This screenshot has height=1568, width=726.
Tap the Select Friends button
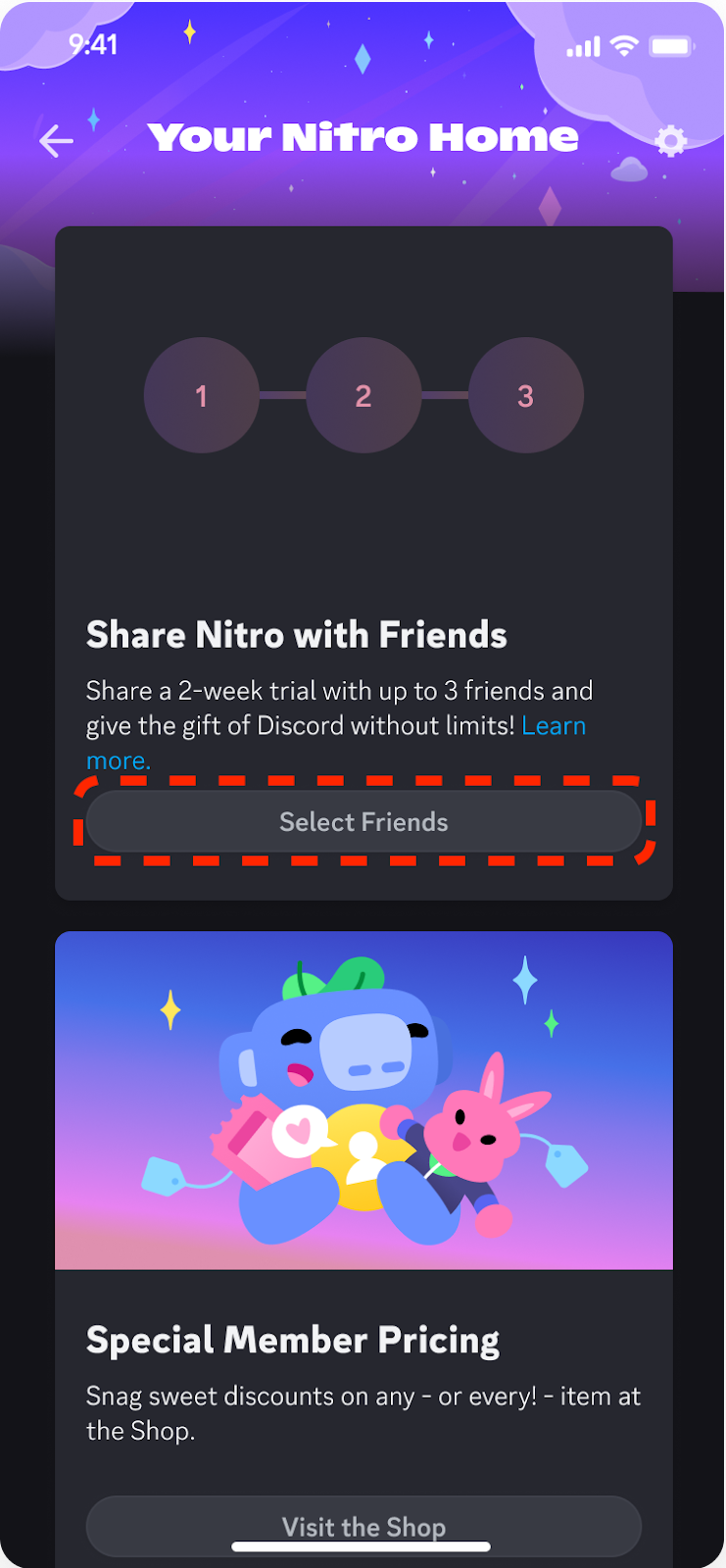pyautogui.click(x=363, y=821)
